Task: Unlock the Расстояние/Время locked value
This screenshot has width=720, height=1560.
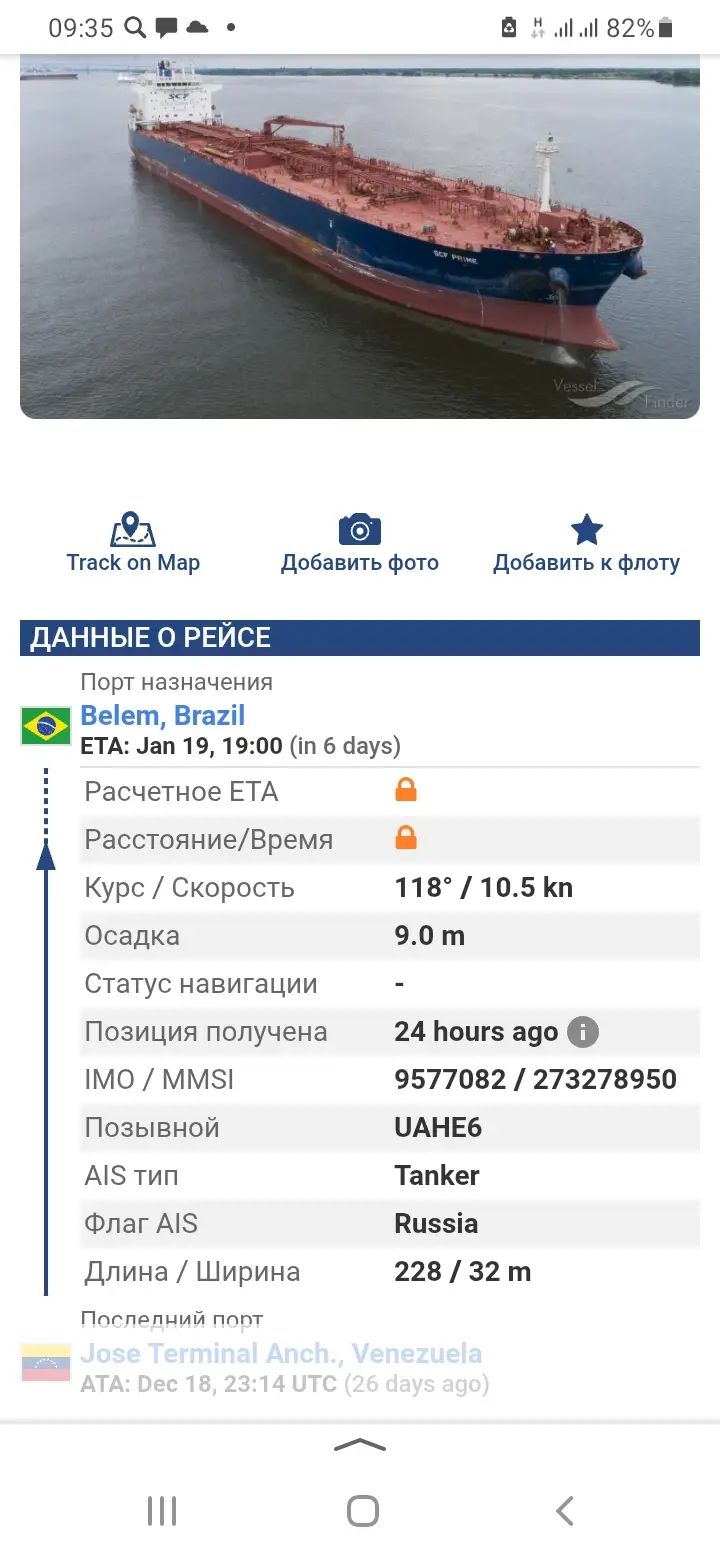Action: pyautogui.click(x=405, y=839)
